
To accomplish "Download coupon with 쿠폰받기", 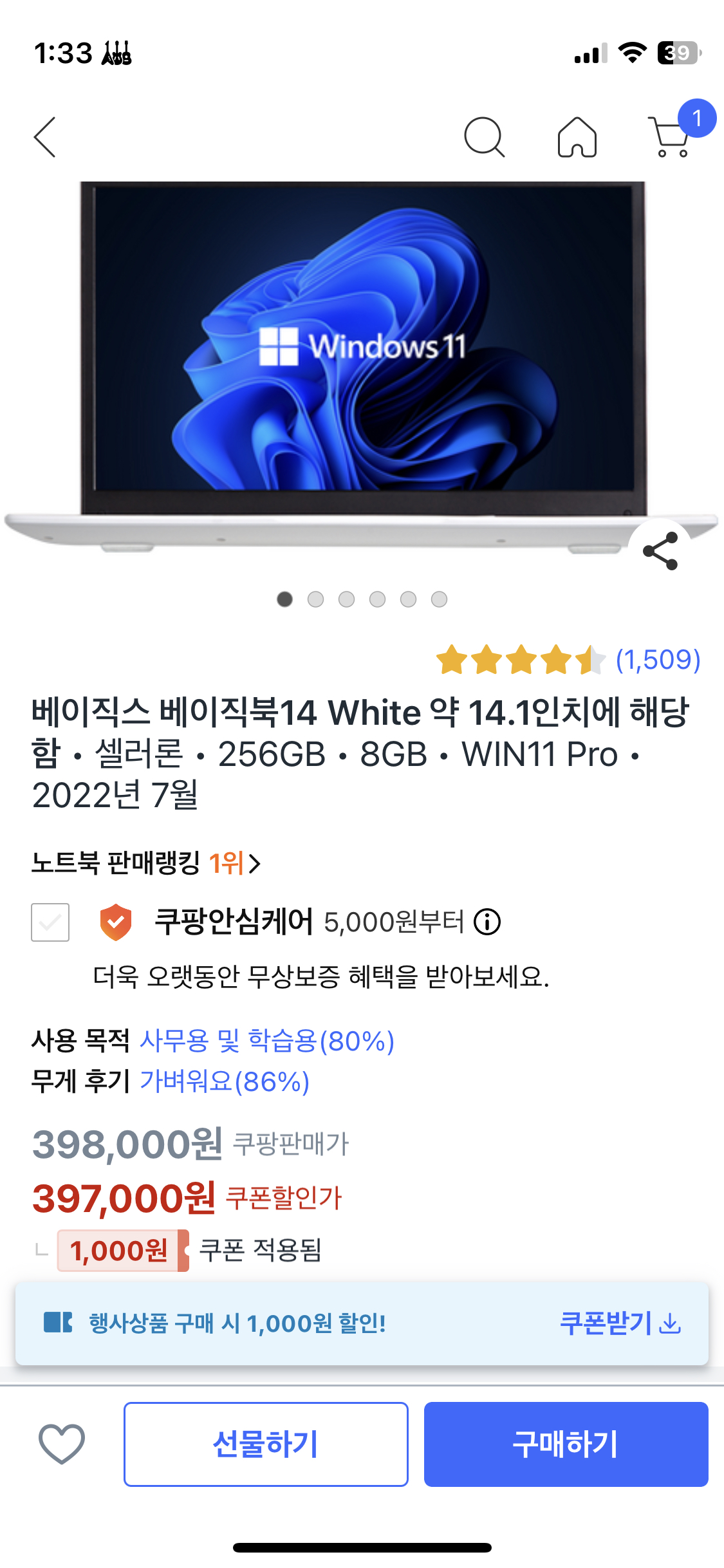I will tap(620, 1323).
